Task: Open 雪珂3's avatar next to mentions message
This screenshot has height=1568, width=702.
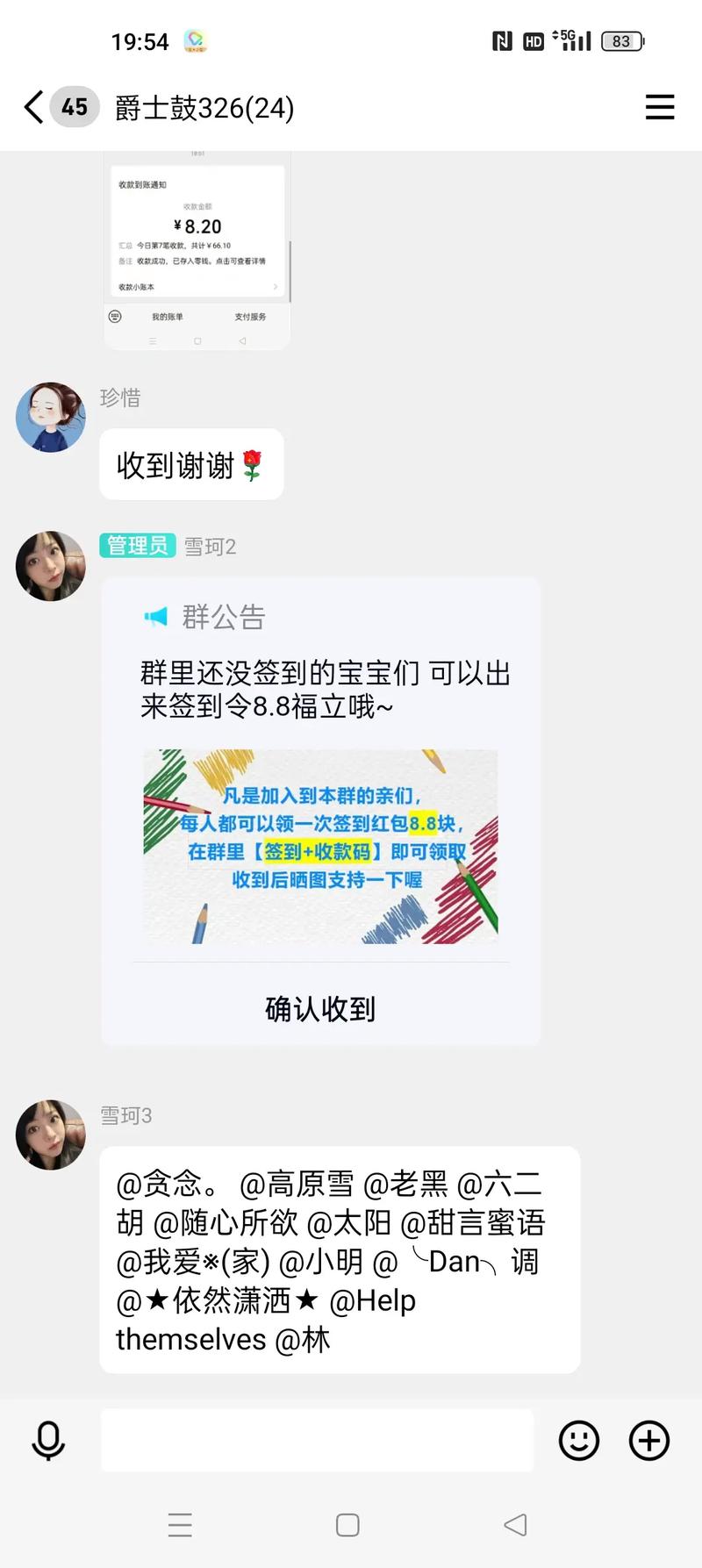Action: (x=51, y=1135)
